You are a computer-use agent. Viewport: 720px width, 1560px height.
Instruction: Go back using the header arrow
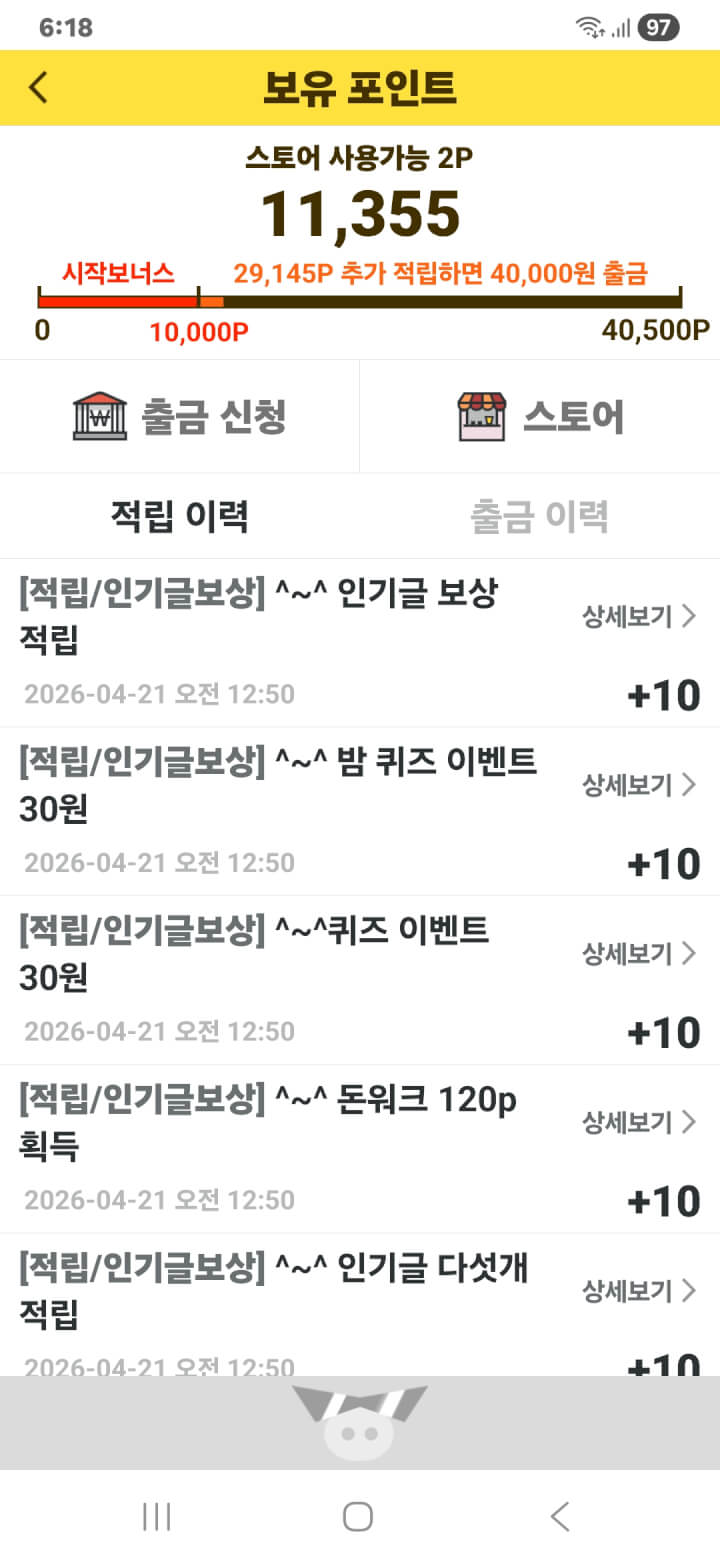(x=38, y=88)
